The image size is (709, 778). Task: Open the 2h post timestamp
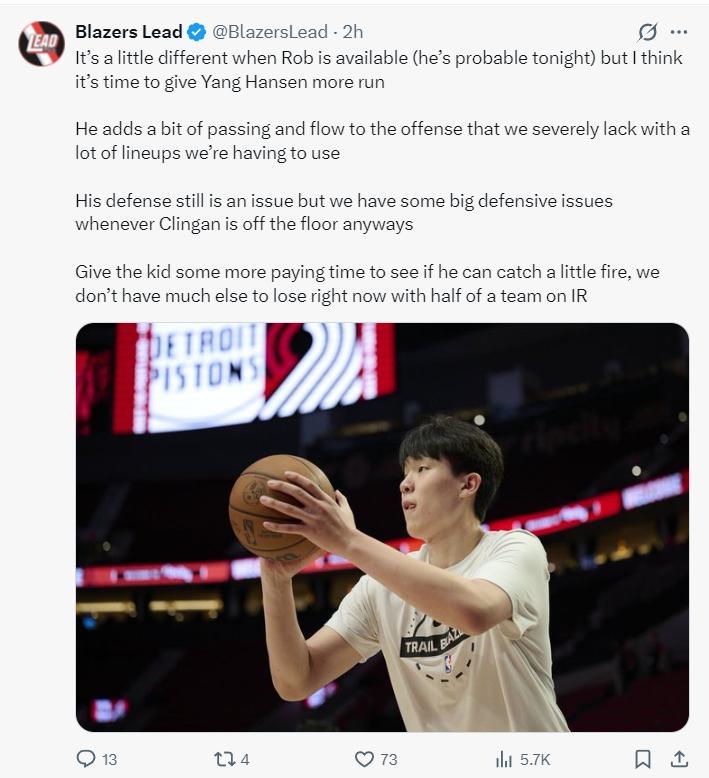pyautogui.click(x=353, y=32)
